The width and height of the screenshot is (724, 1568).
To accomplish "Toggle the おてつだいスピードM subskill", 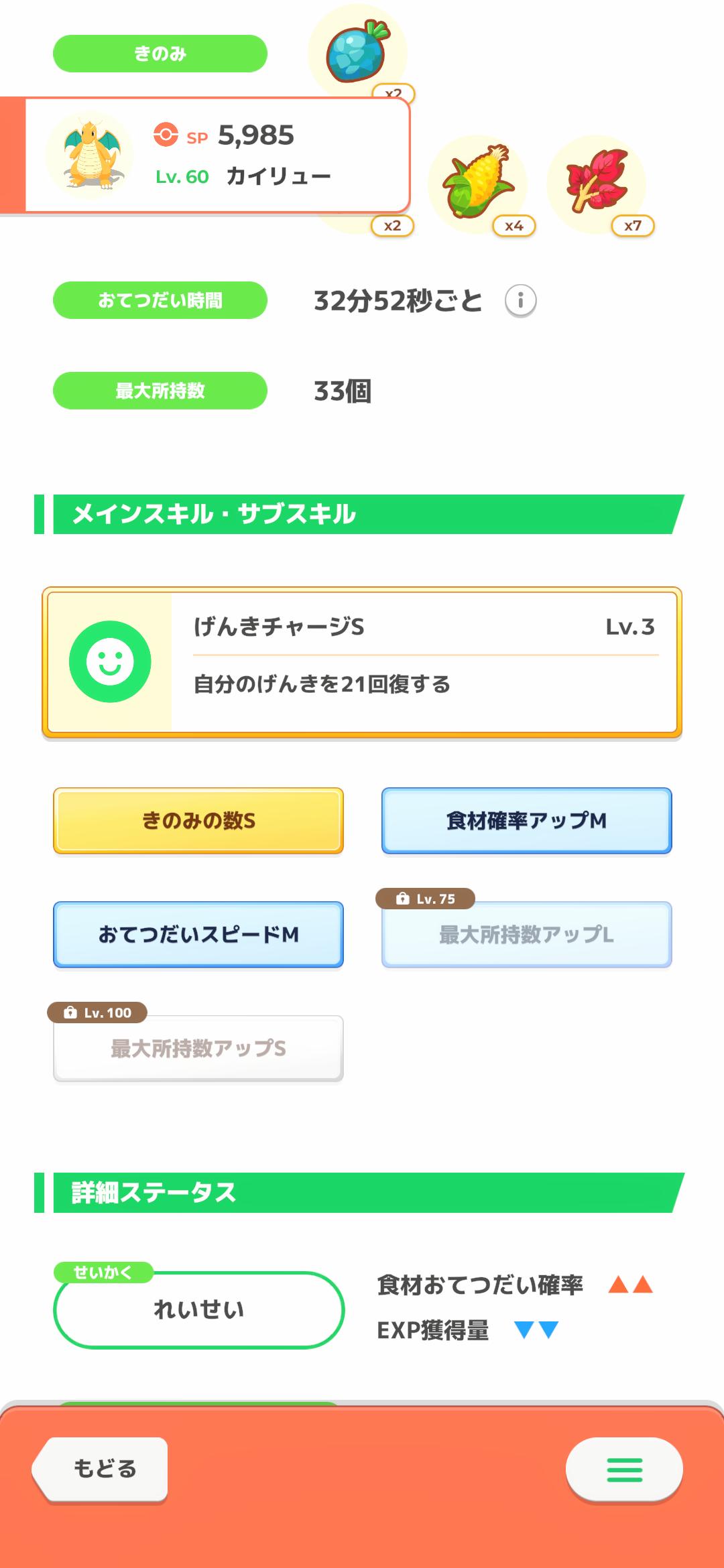I will tap(198, 933).
